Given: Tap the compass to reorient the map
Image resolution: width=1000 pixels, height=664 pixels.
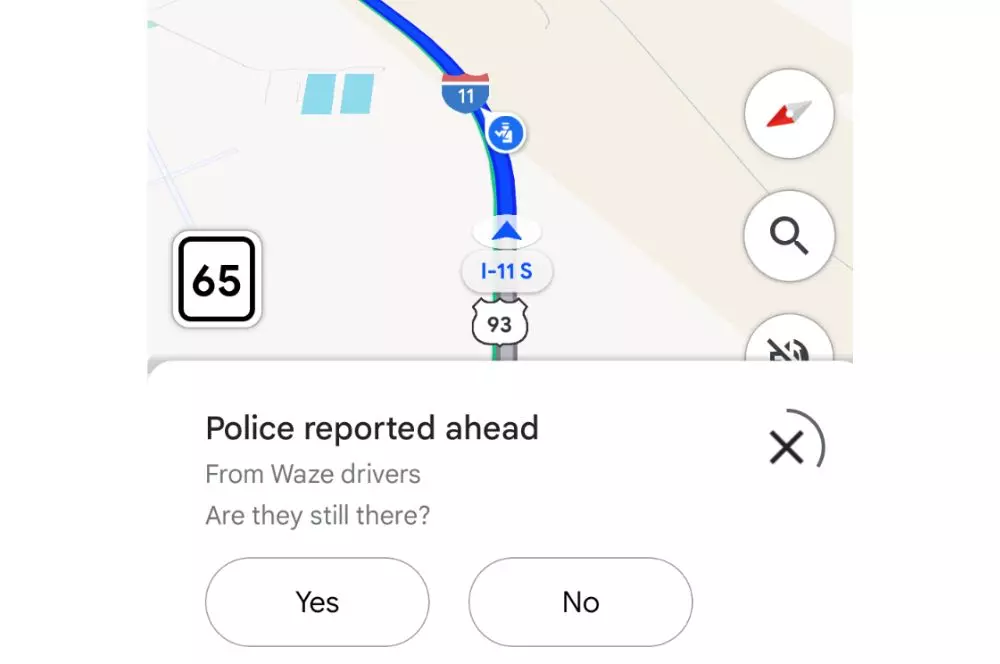Looking at the screenshot, I should (789, 114).
